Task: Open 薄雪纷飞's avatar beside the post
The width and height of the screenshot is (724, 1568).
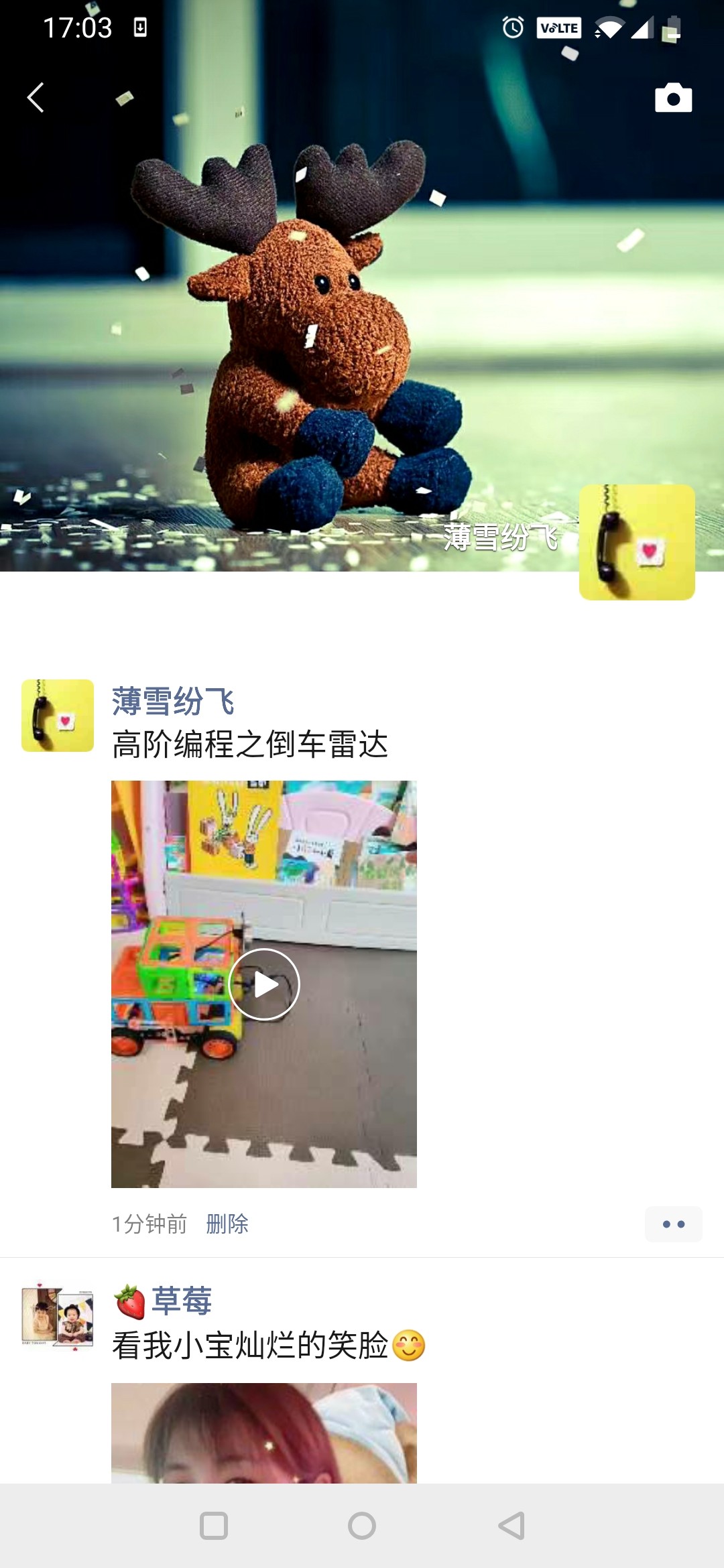Action: pyautogui.click(x=58, y=716)
